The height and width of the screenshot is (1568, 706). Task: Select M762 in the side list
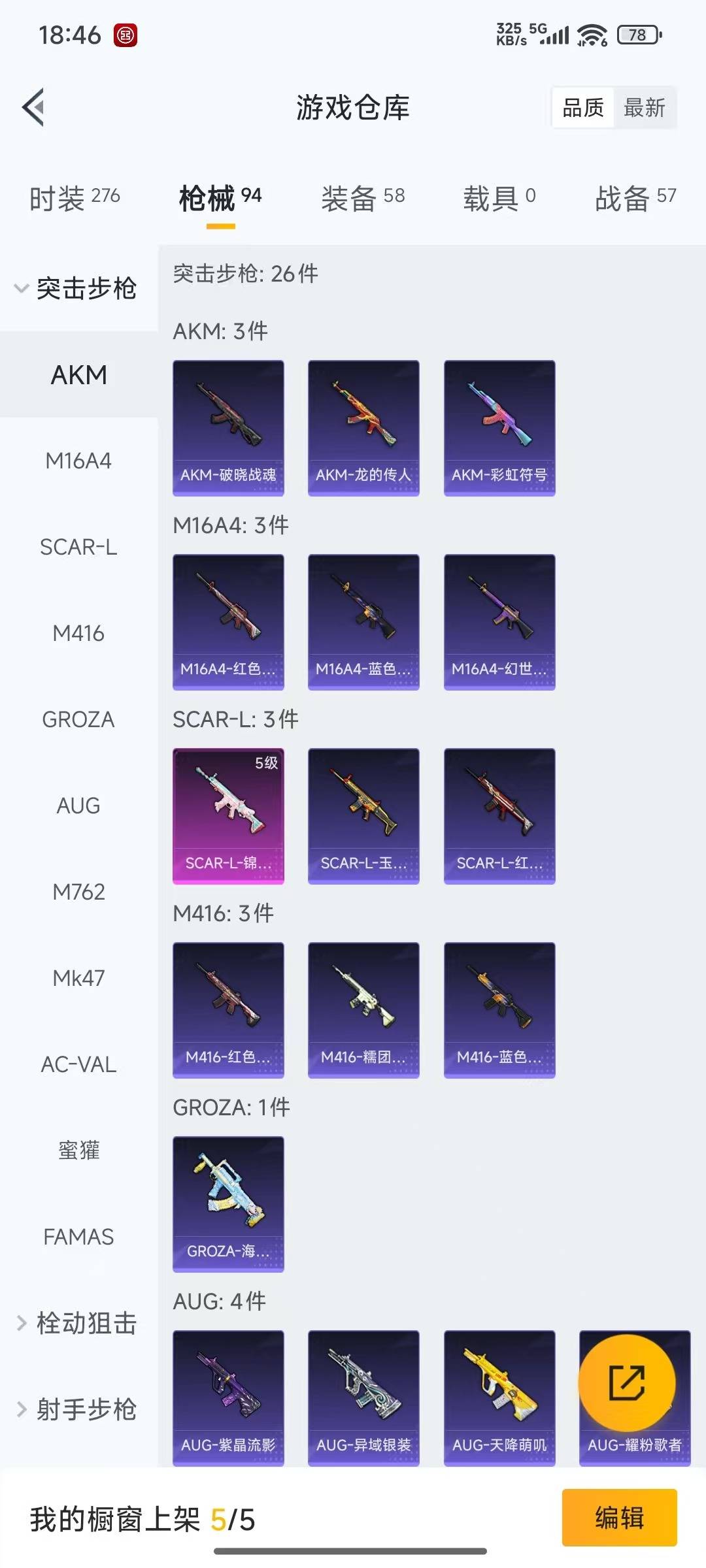(x=78, y=892)
